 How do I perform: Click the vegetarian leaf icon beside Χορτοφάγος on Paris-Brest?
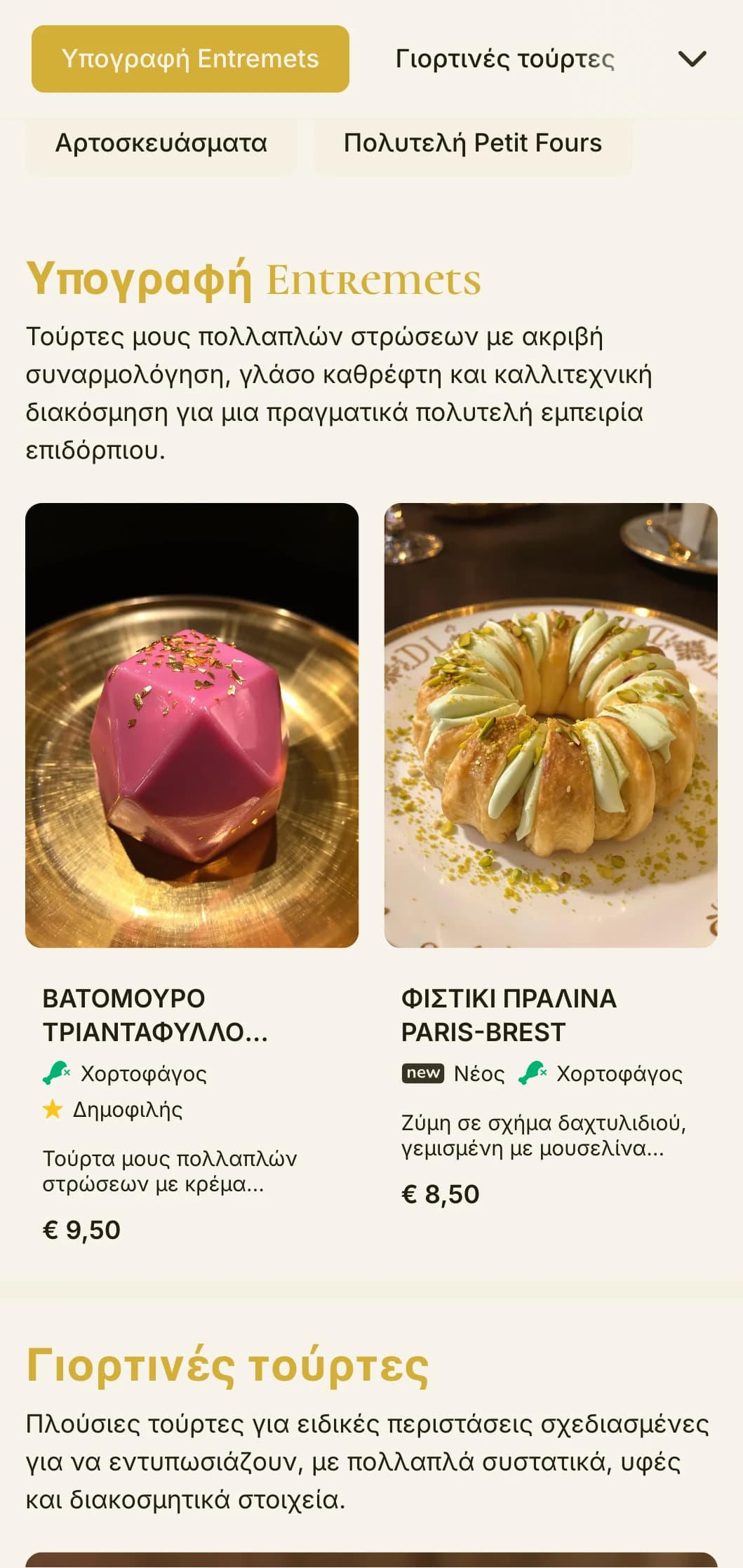coord(533,1071)
